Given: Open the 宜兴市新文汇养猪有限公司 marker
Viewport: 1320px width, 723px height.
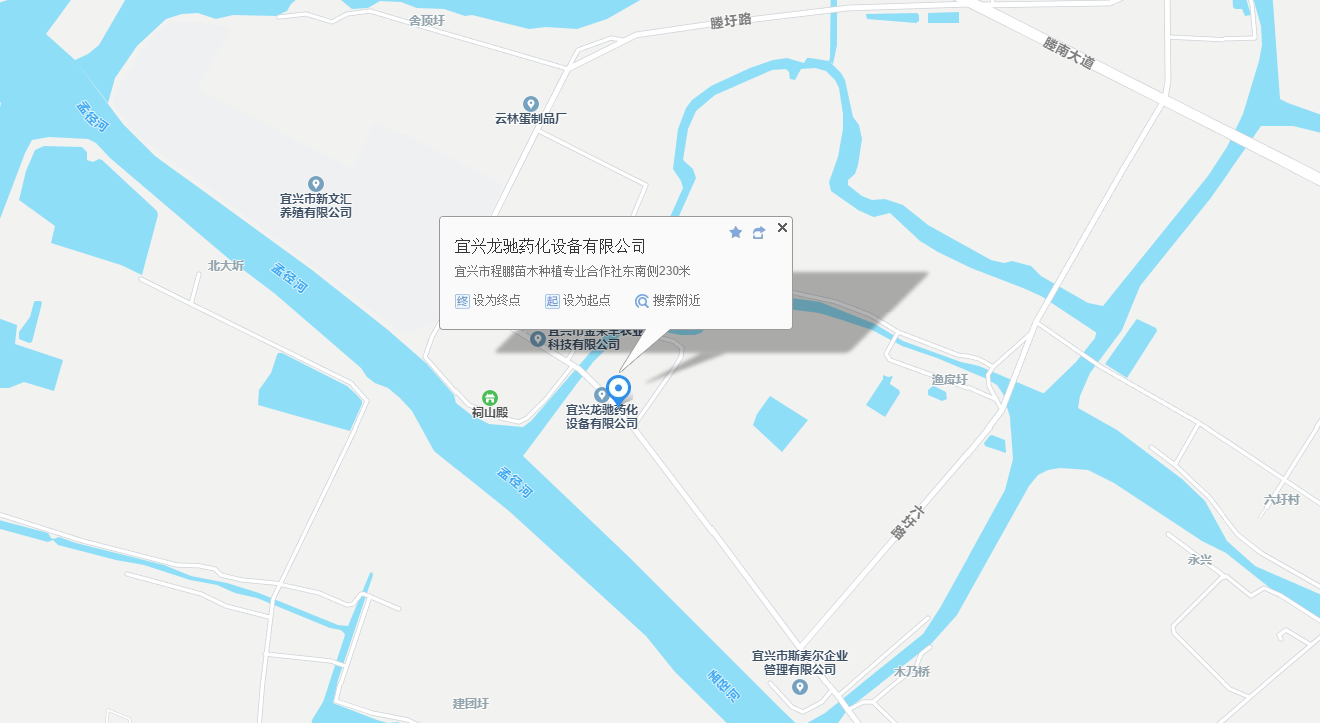Looking at the screenshot, I should pyautogui.click(x=316, y=184).
